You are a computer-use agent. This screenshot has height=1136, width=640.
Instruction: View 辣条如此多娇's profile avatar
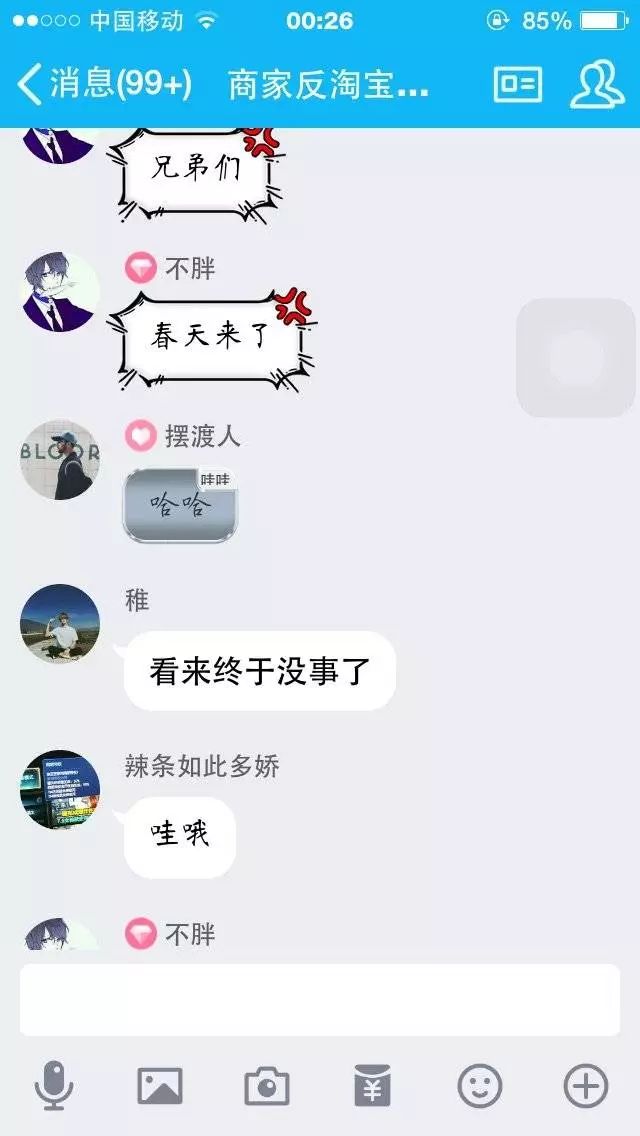pos(60,790)
